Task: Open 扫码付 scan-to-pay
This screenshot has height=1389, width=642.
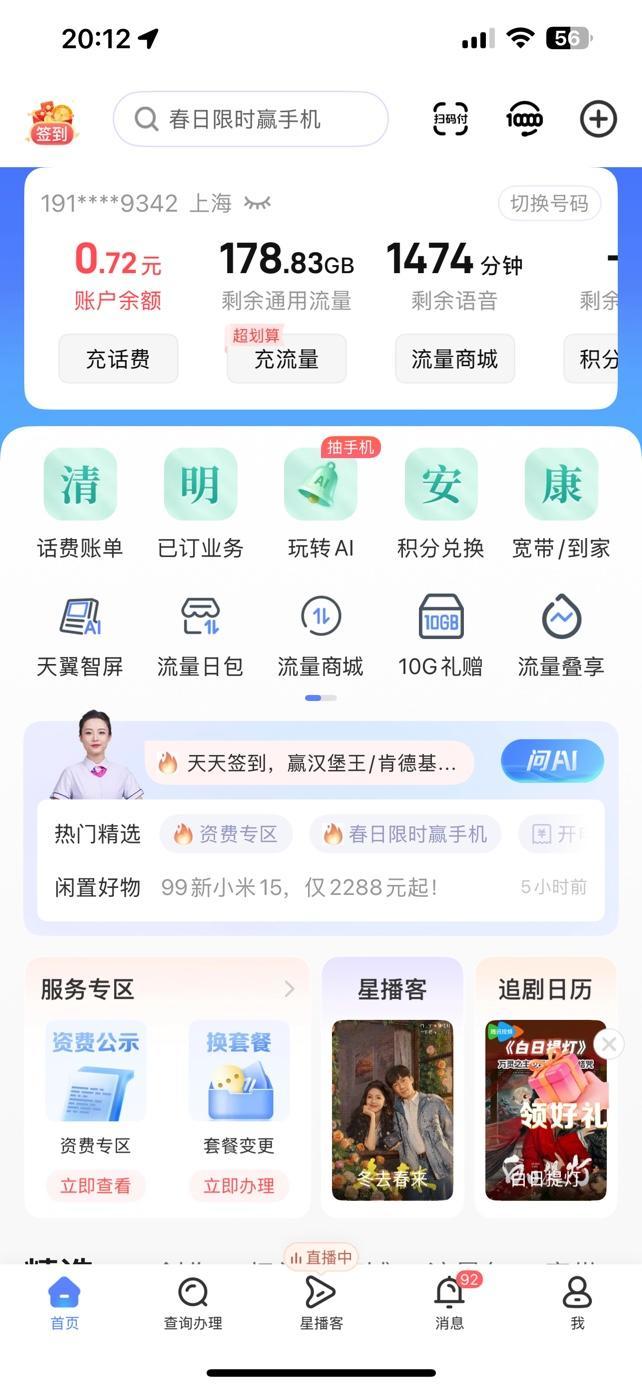Action: tap(450, 119)
